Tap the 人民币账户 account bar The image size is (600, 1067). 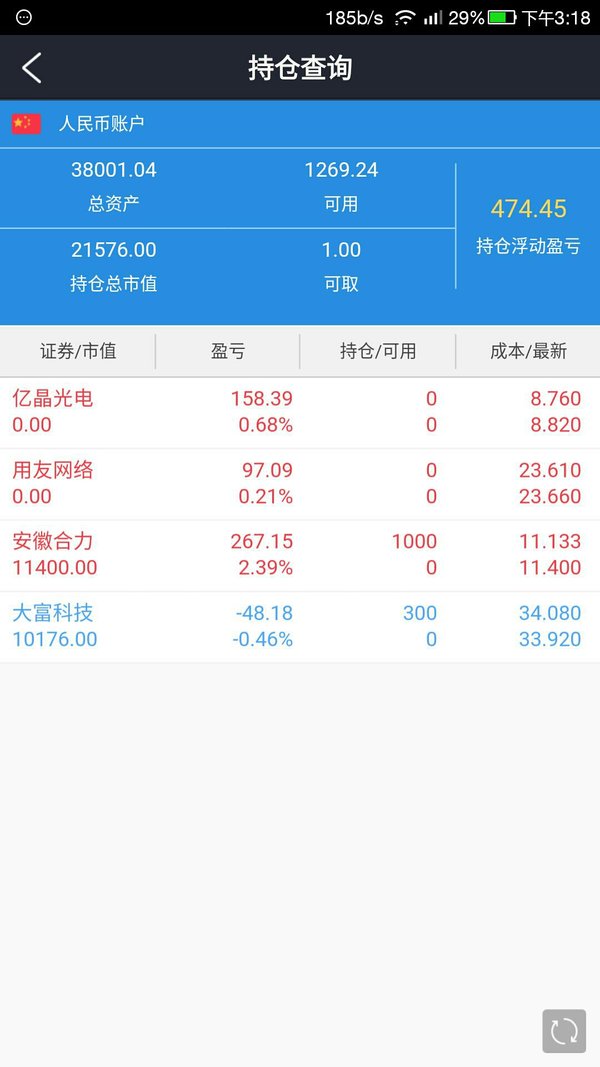[x=300, y=124]
